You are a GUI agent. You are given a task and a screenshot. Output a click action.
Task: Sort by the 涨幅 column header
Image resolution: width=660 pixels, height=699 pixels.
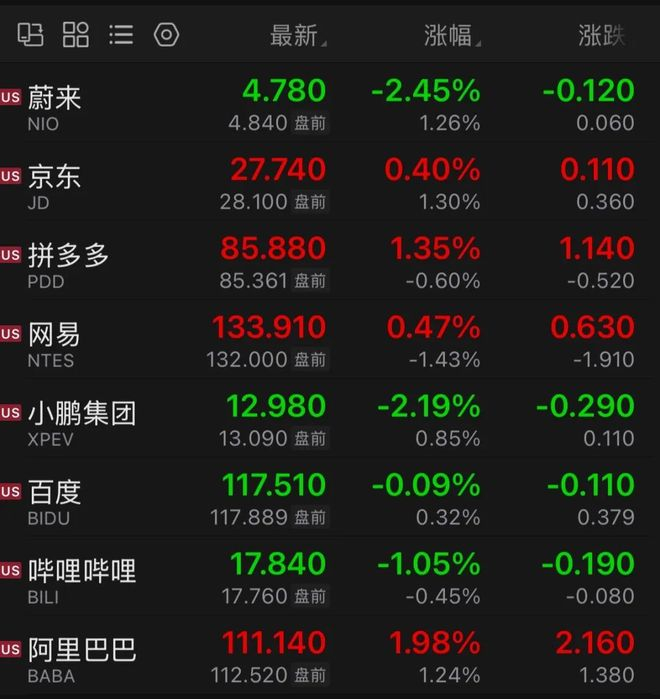tap(452, 36)
